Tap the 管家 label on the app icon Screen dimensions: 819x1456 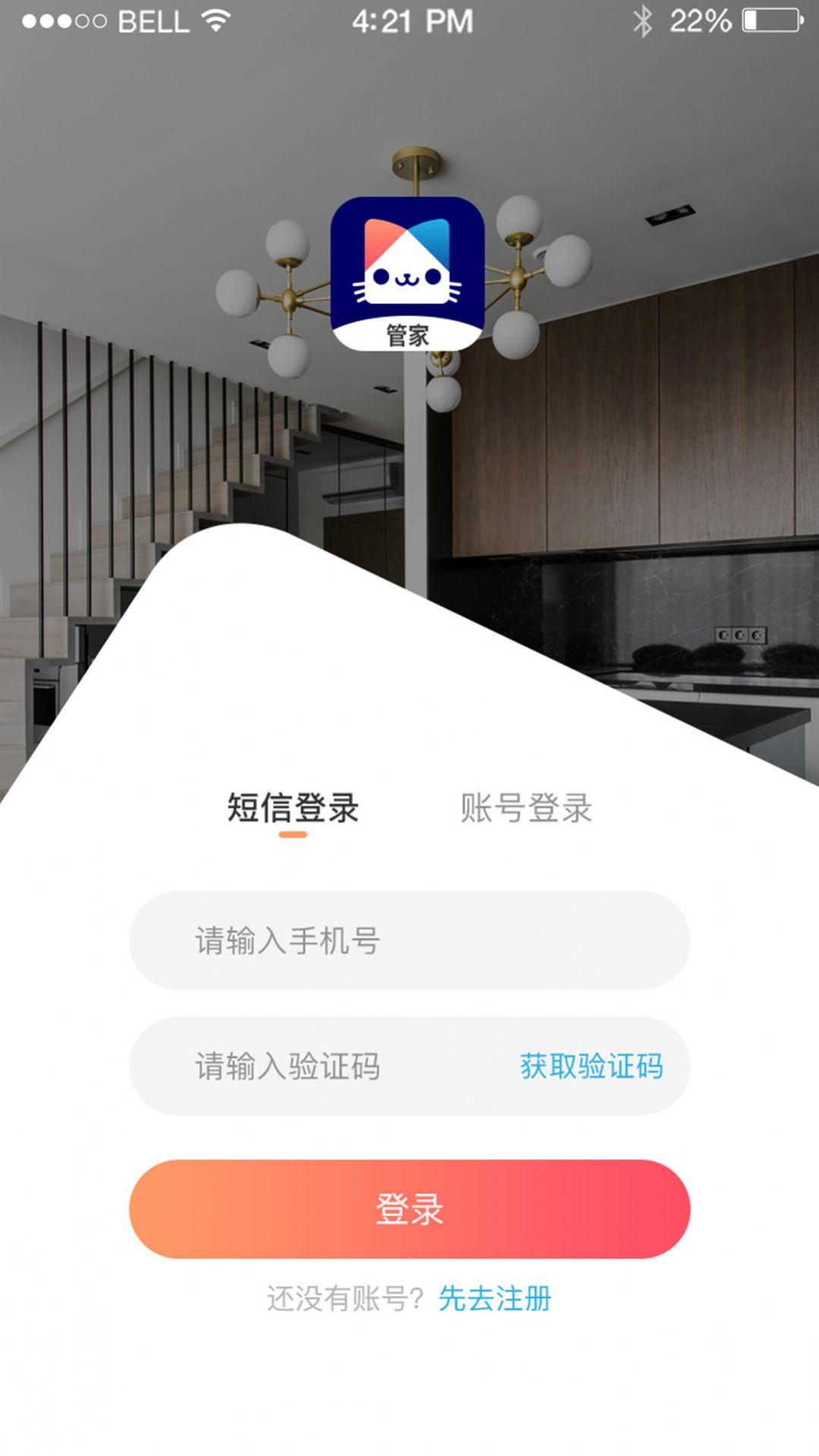(x=408, y=334)
